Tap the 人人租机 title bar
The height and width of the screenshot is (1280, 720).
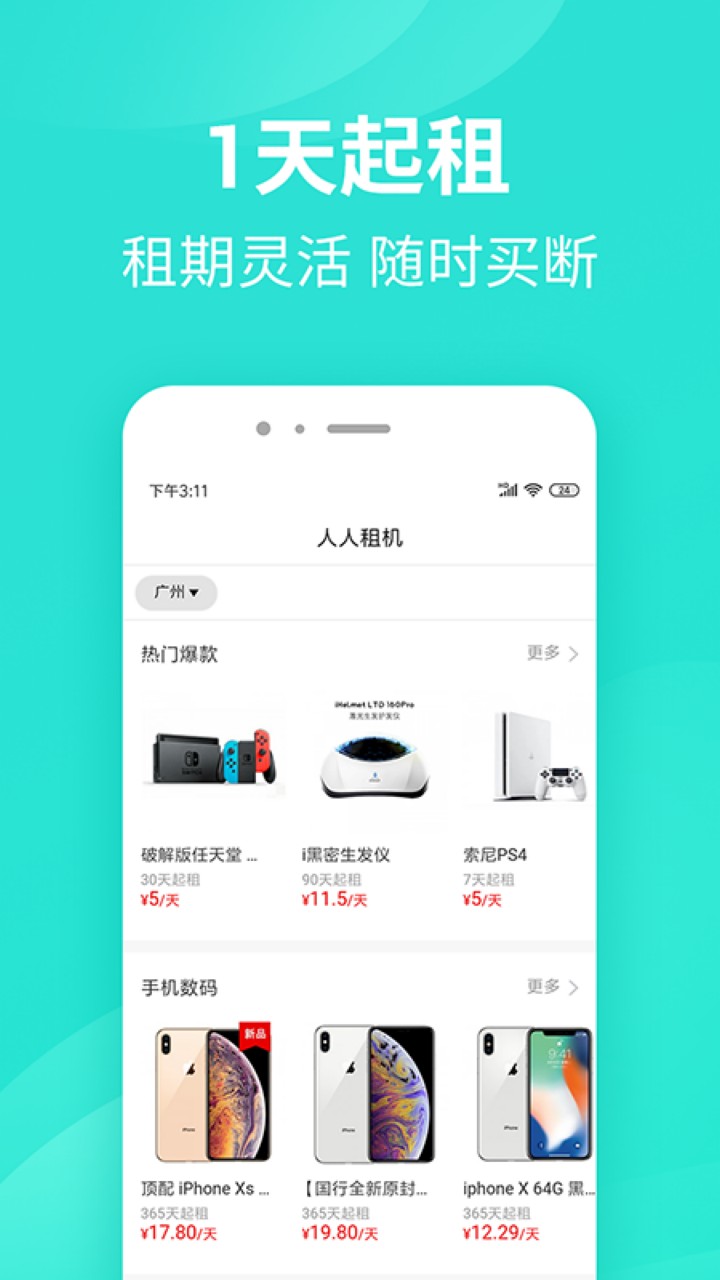360,536
